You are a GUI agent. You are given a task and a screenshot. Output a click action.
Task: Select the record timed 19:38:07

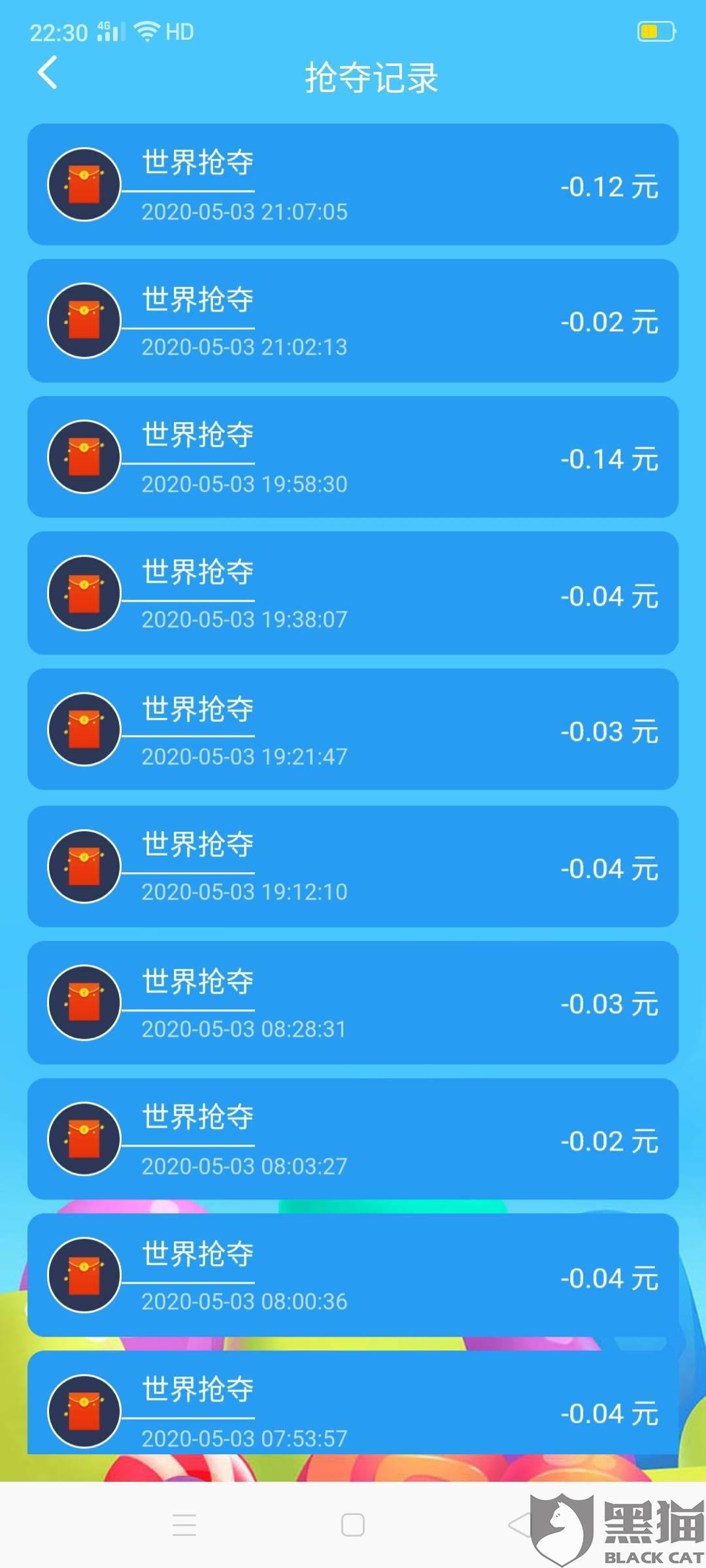(353, 593)
